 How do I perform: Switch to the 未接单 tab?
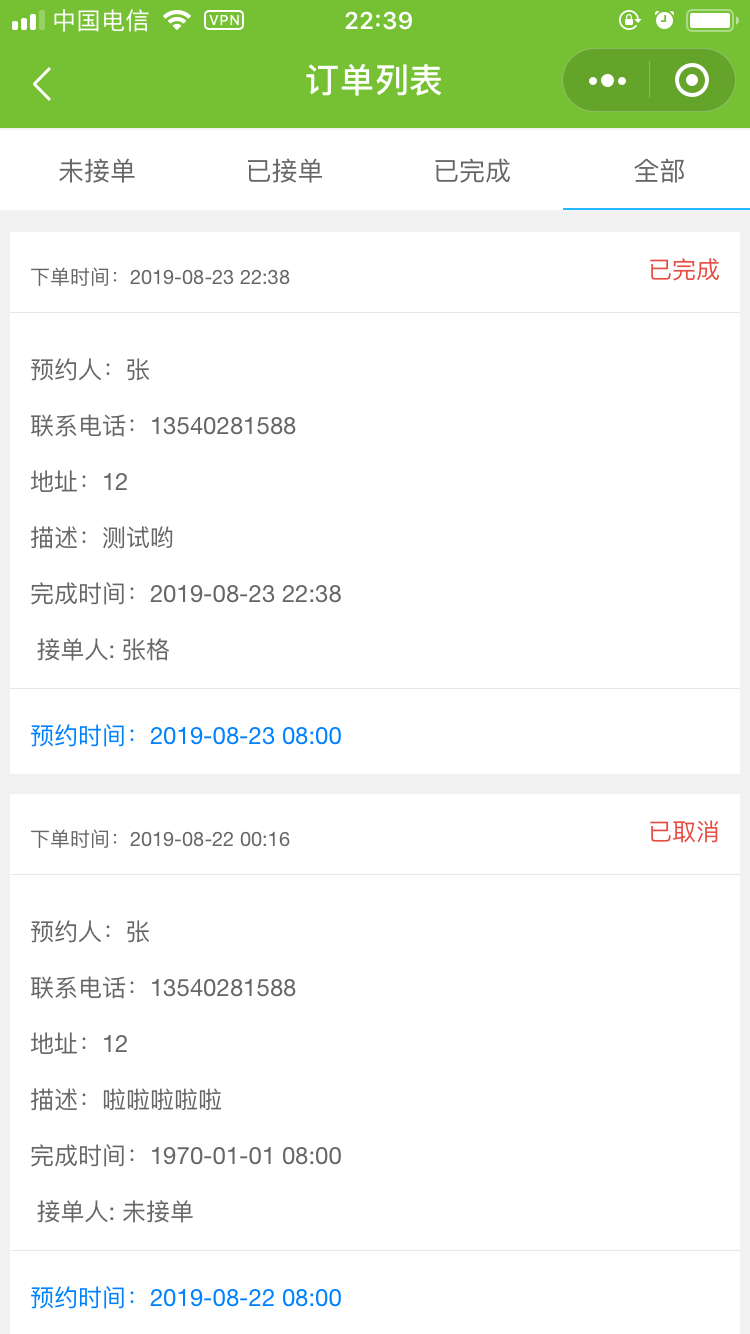(x=96, y=171)
